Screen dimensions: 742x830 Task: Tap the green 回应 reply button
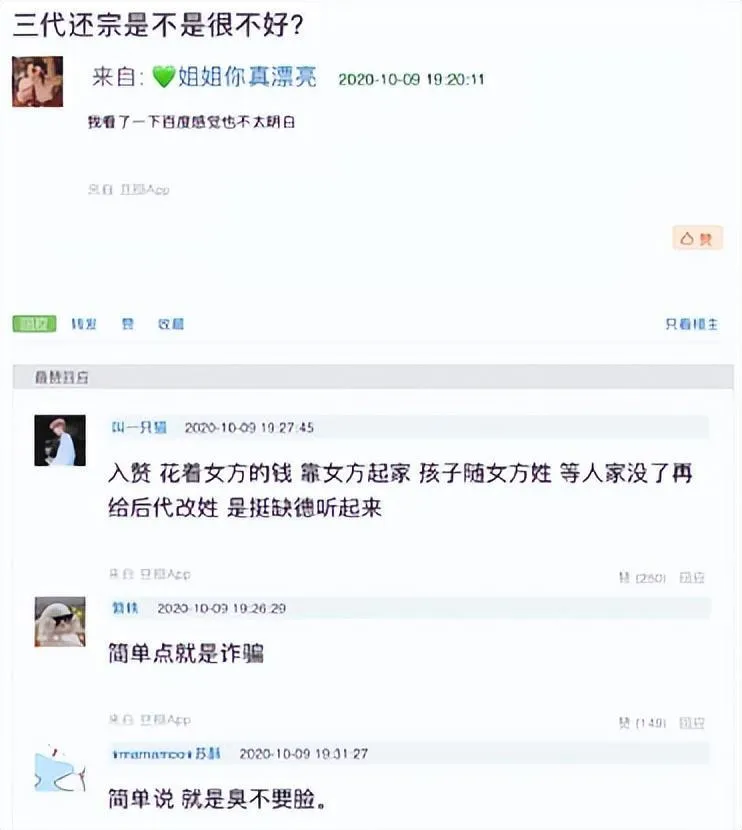coord(34,324)
